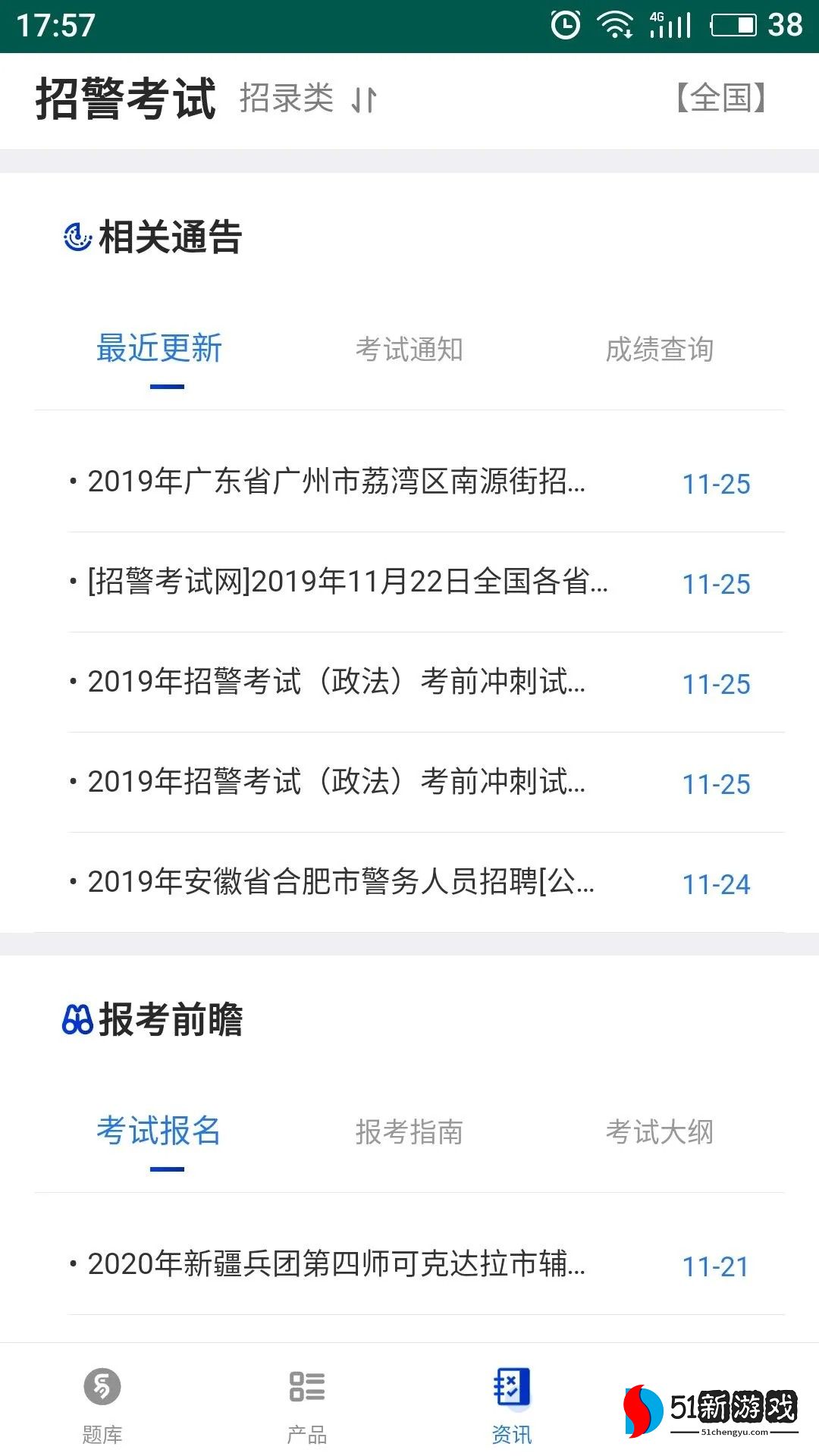Open notice about 广东省广州市荔湾区南源街
The image size is (819, 1456).
click(x=337, y=482)
